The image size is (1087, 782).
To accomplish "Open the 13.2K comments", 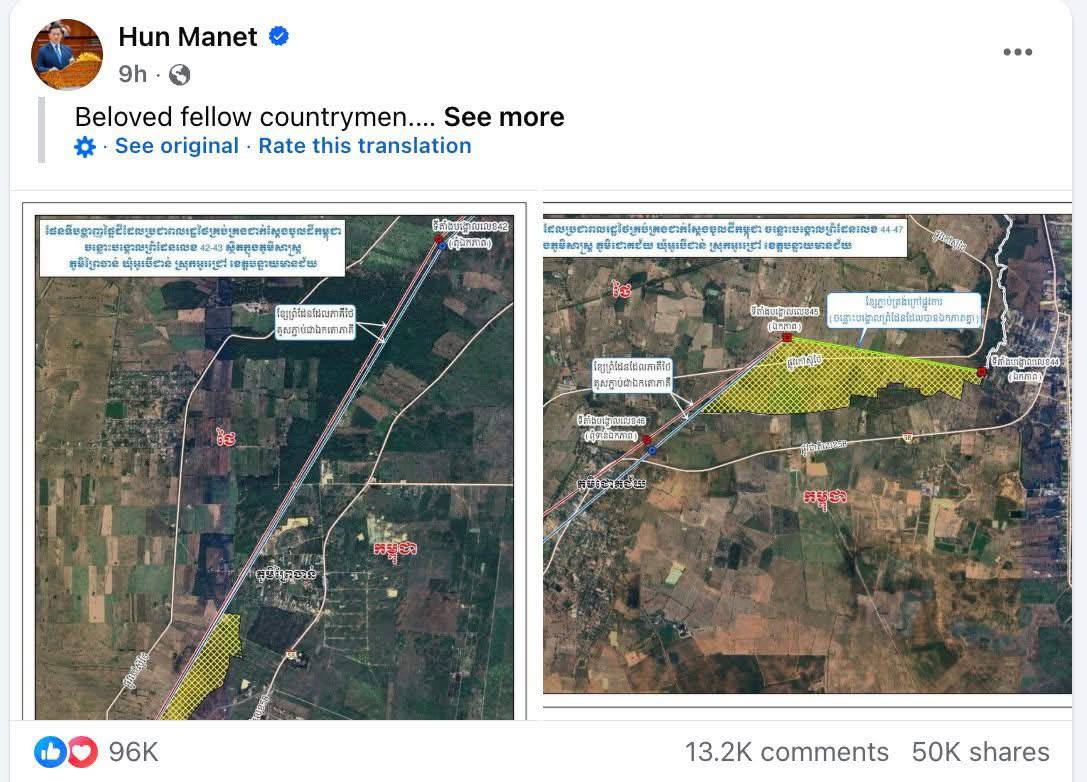I will [786, 752].
